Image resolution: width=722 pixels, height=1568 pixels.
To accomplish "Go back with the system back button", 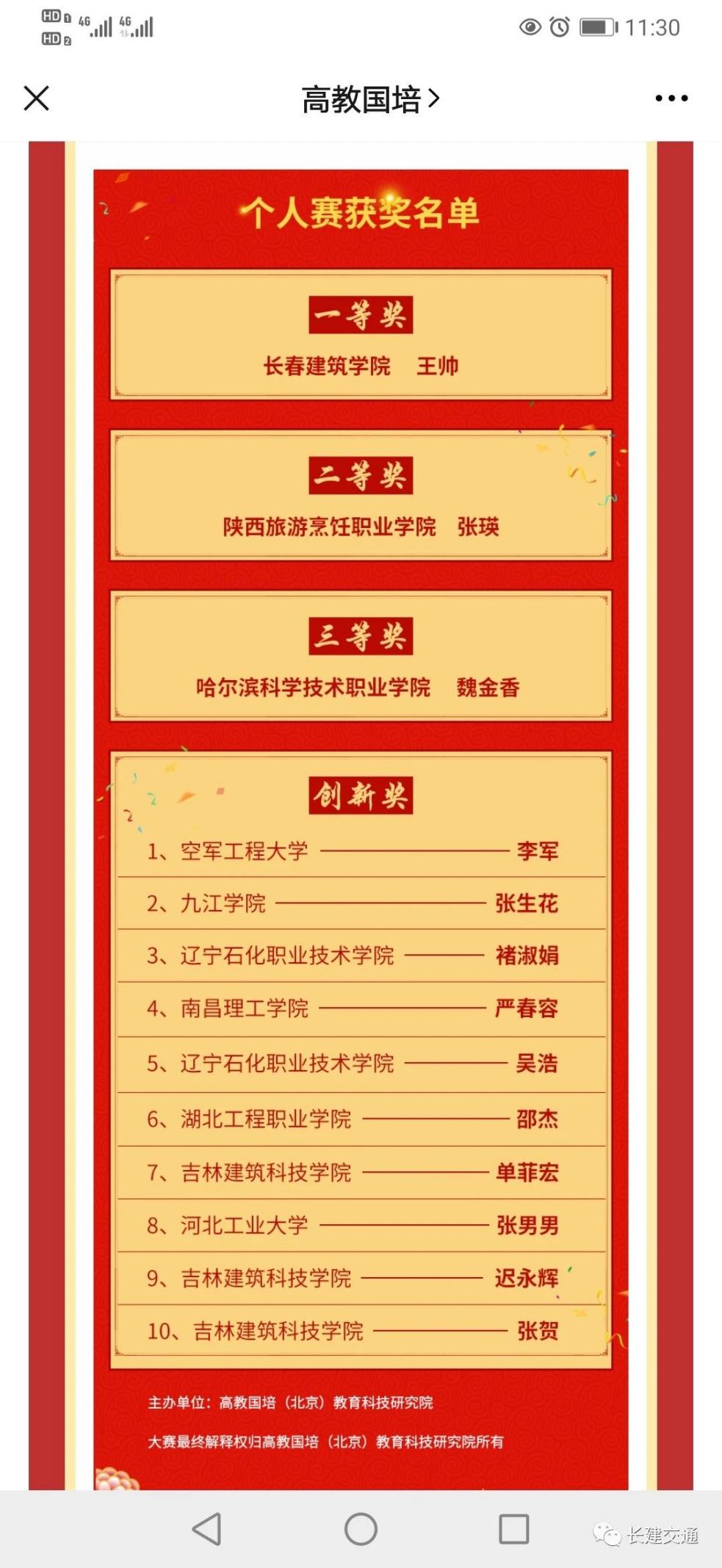I will [206, 1529].
